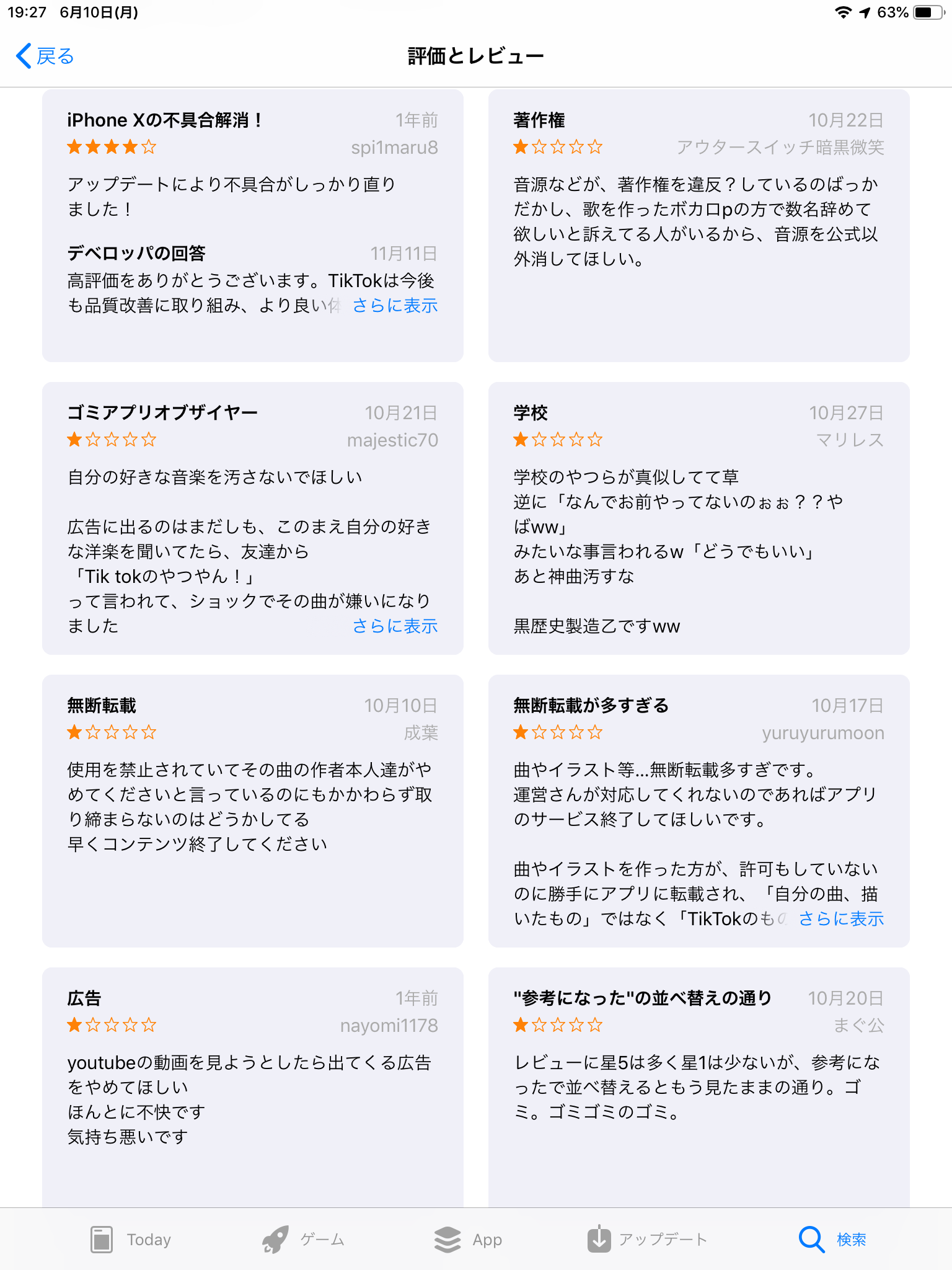Viewport: 952px width, 1270px height.
Task: Open the App tab
Action: (x=469, y=1239)
